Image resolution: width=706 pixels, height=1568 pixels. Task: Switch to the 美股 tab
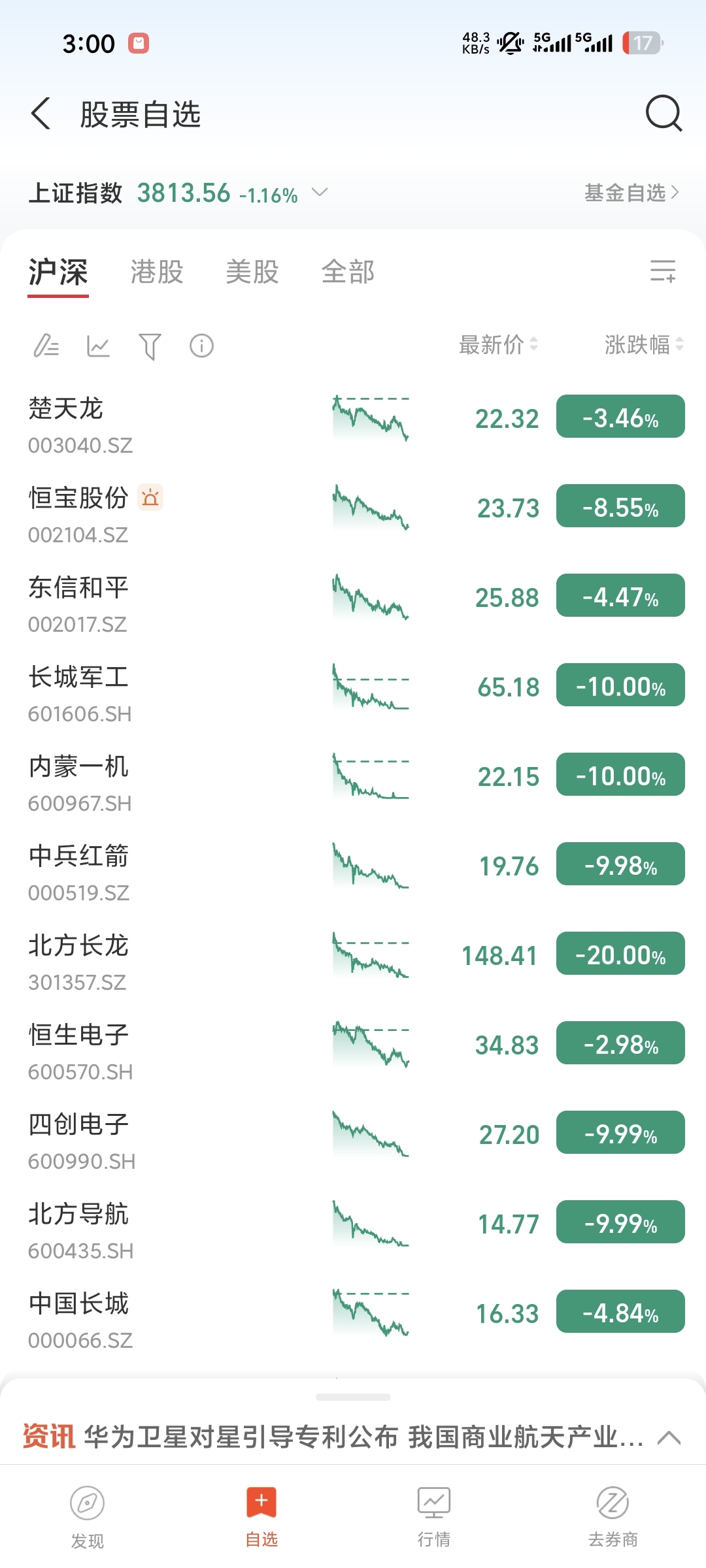pos(252,272)
